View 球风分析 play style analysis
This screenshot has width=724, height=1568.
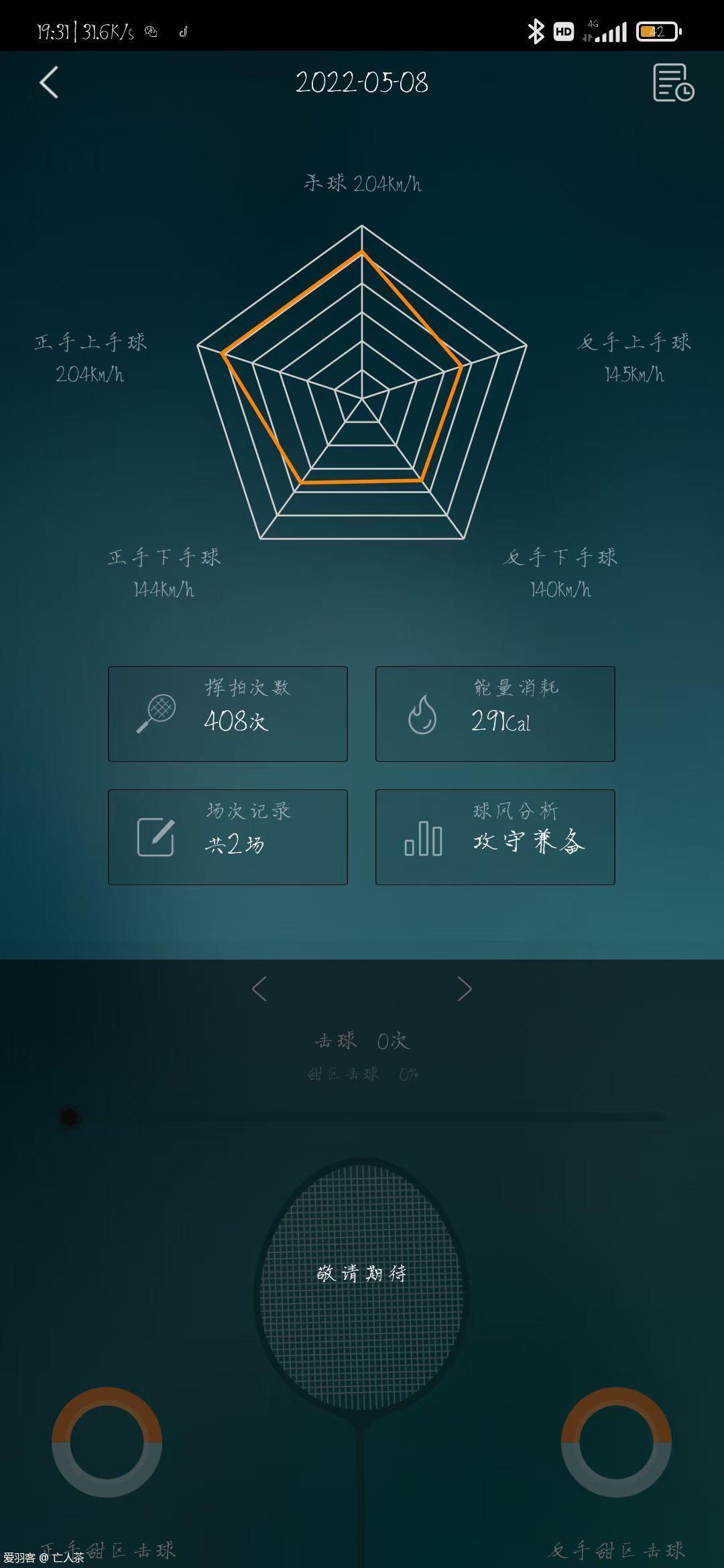tap(495, 837)
